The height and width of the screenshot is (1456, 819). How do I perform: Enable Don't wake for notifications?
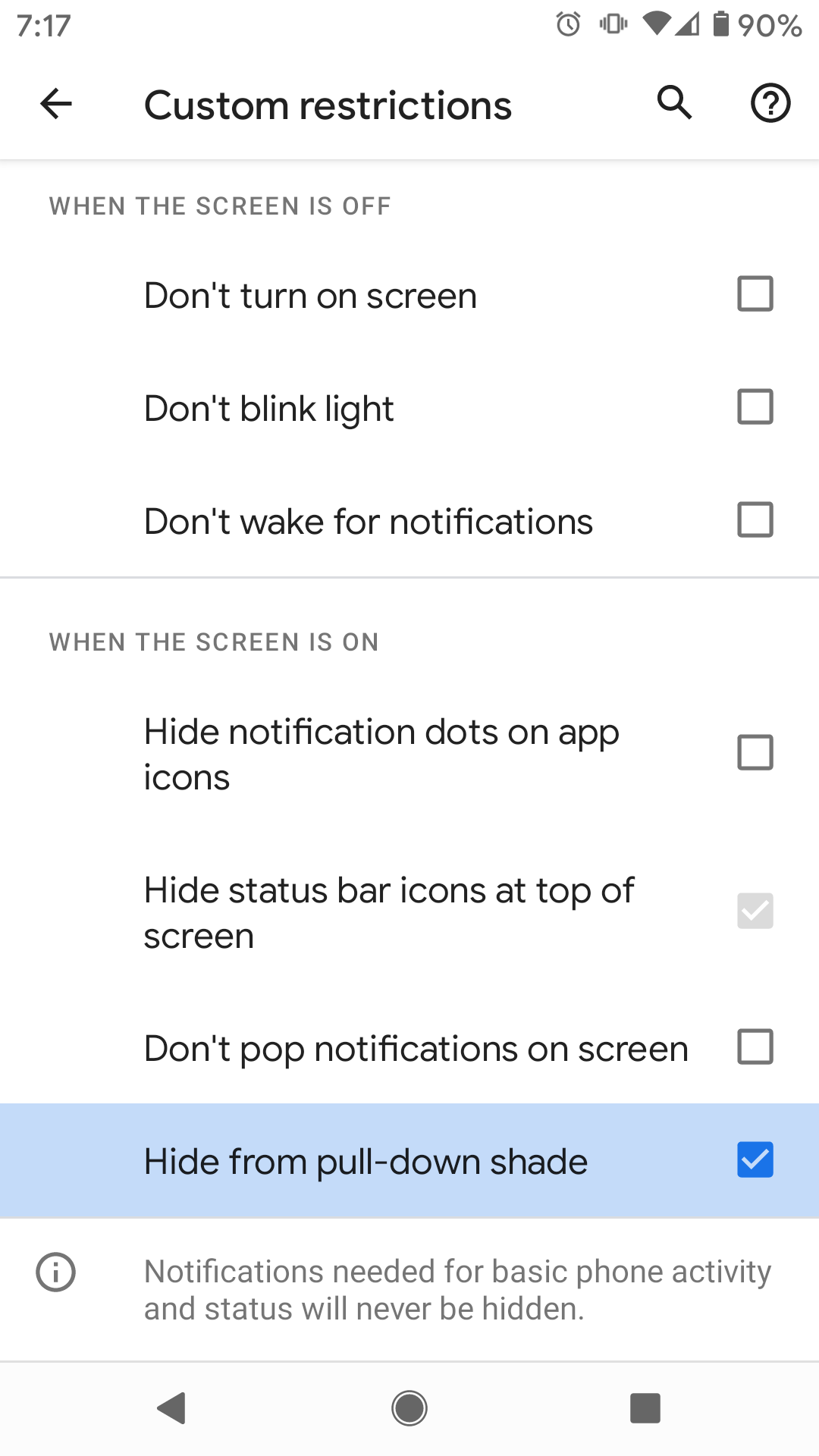point(409,521)
